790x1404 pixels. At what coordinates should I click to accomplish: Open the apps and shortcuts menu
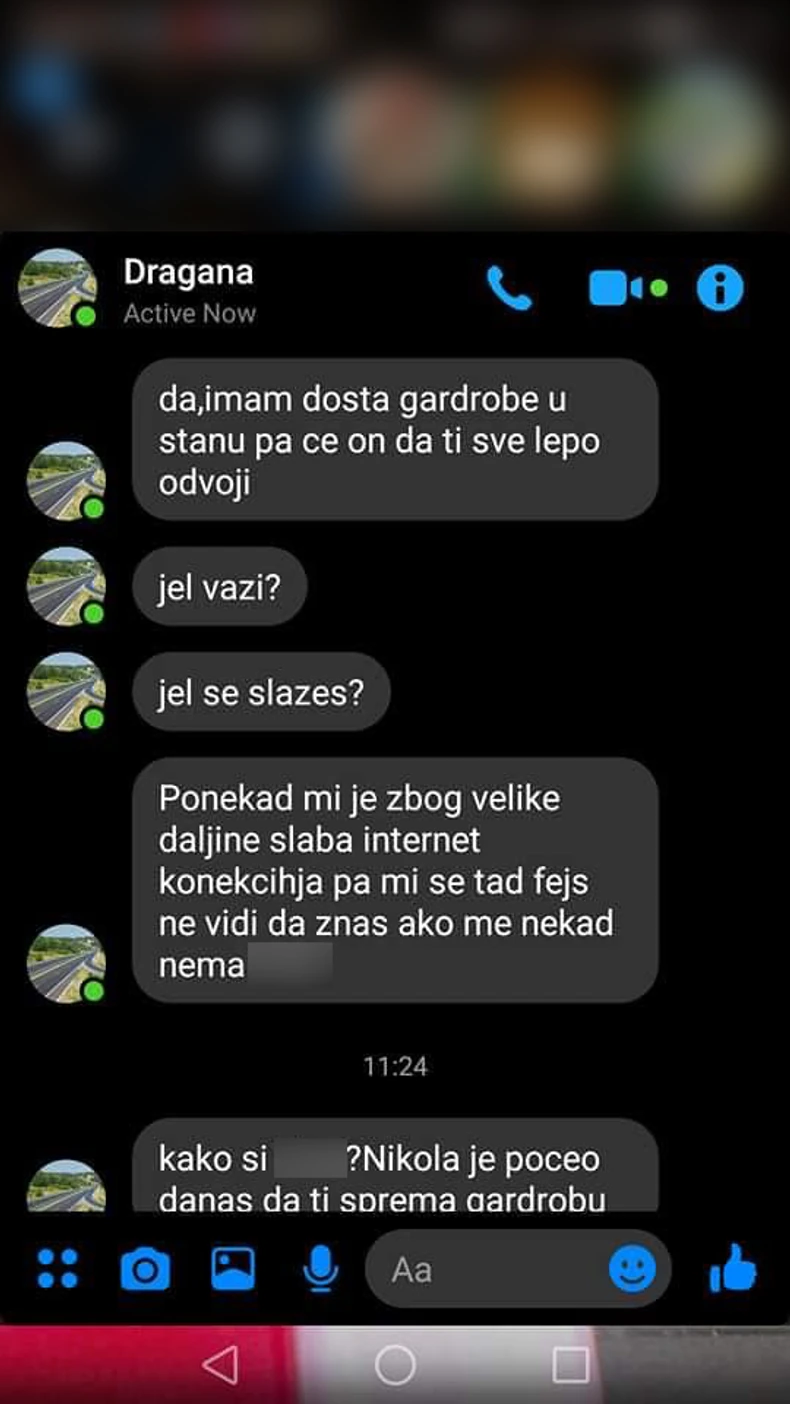coord(58,1269)
